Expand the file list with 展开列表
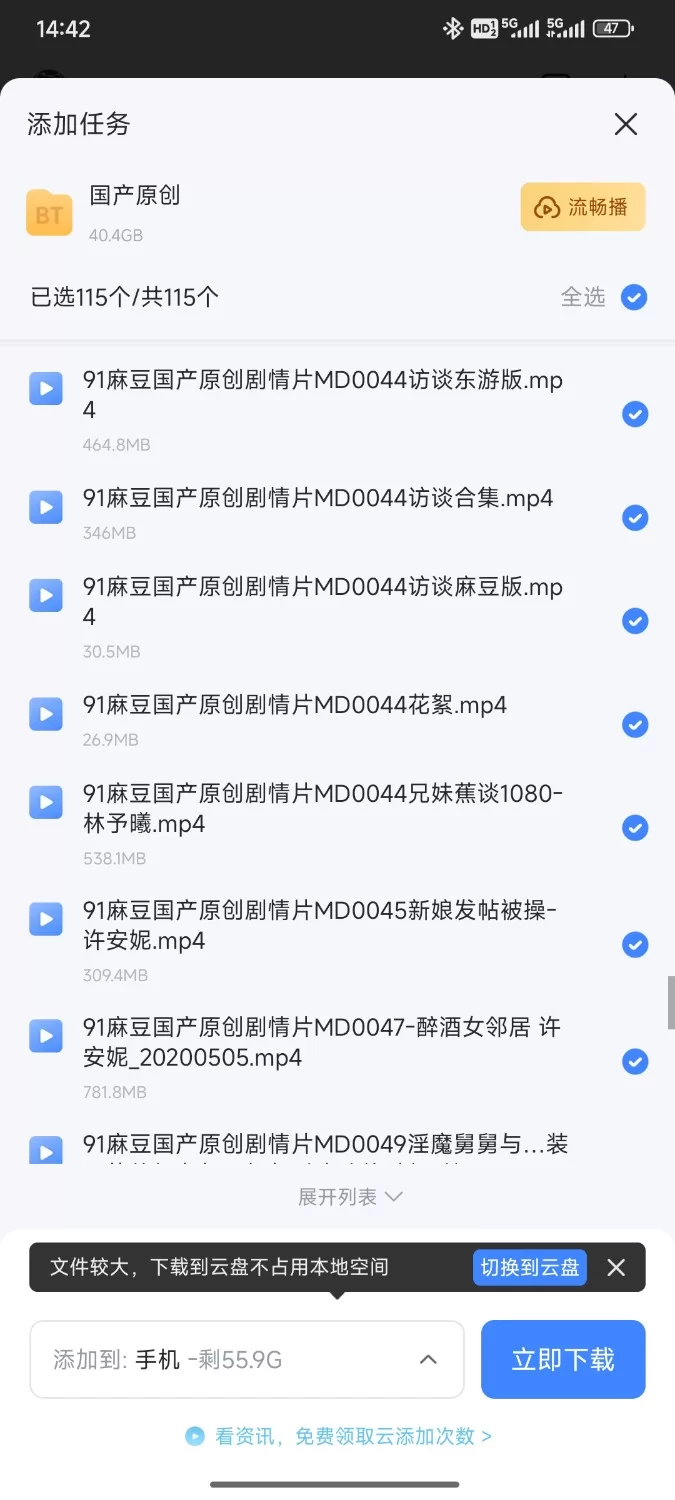This screenshot has width=675, height=1500. point(349,1197)
